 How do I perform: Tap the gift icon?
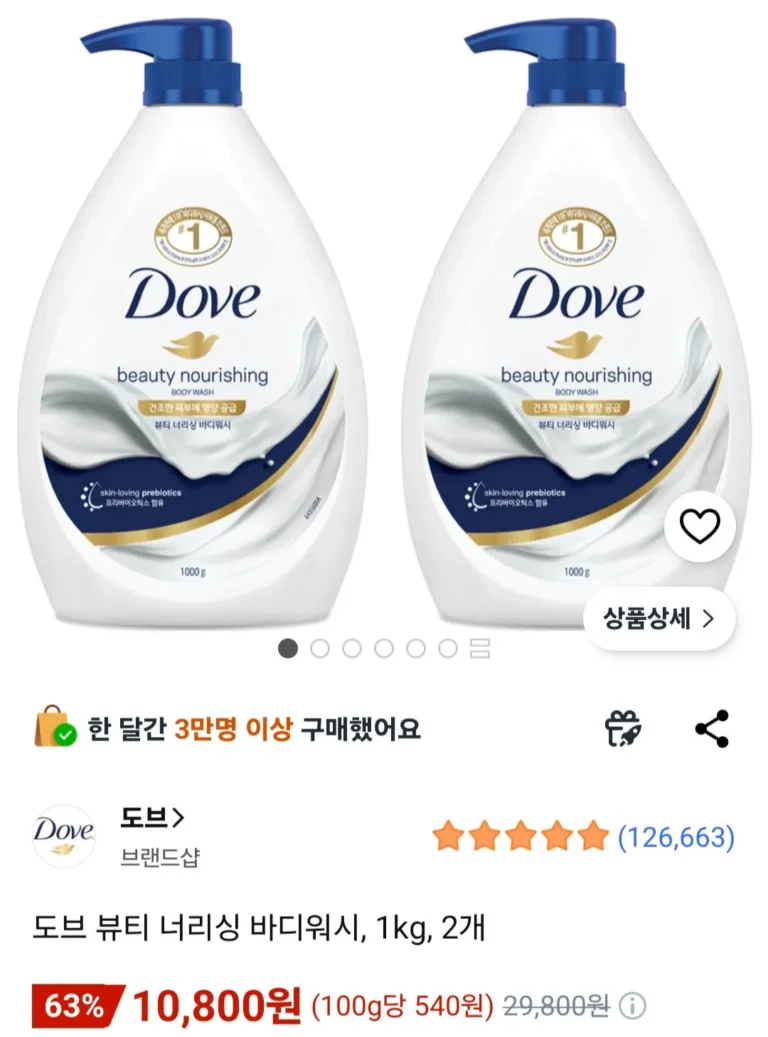coord(626,729)
